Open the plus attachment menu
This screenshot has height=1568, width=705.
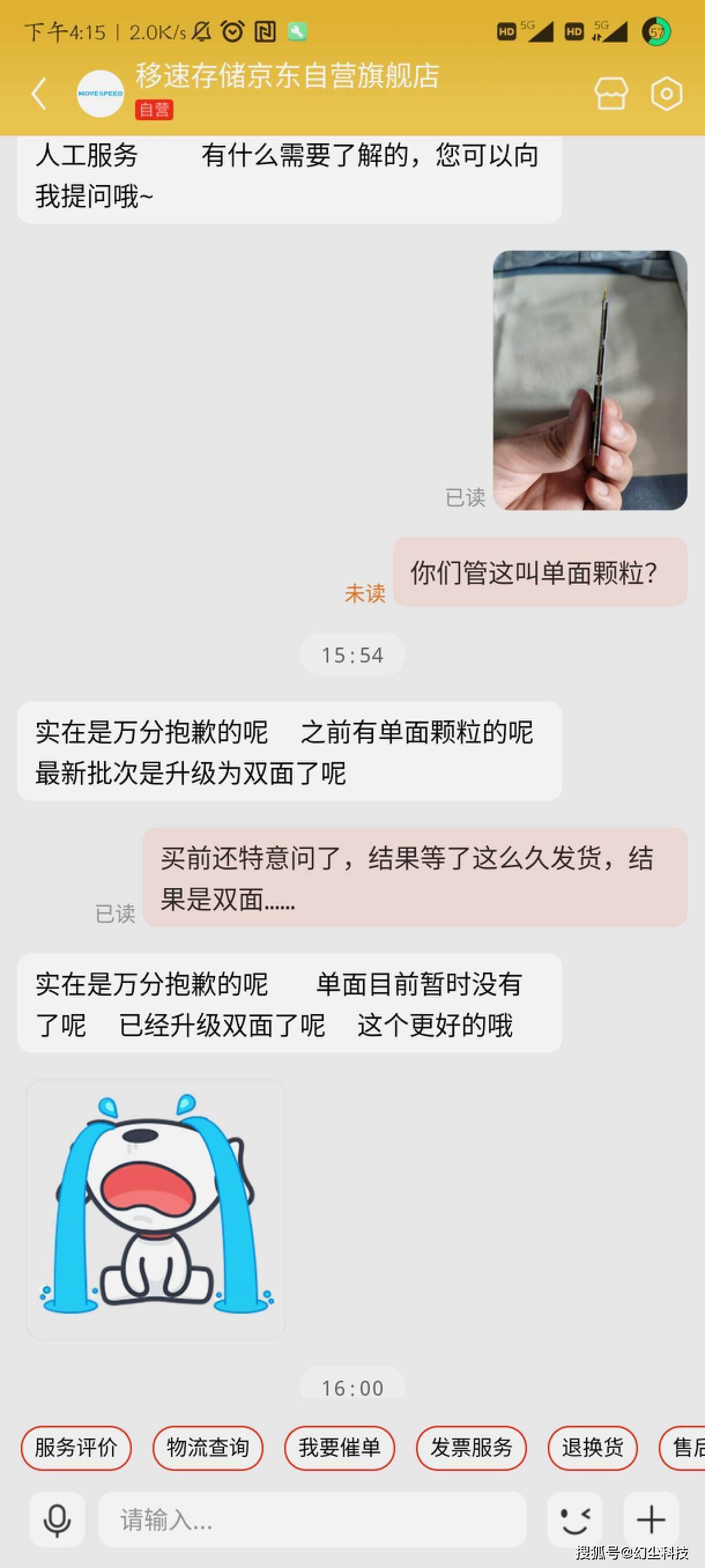pyautogui.click(x=651, y=1519)
